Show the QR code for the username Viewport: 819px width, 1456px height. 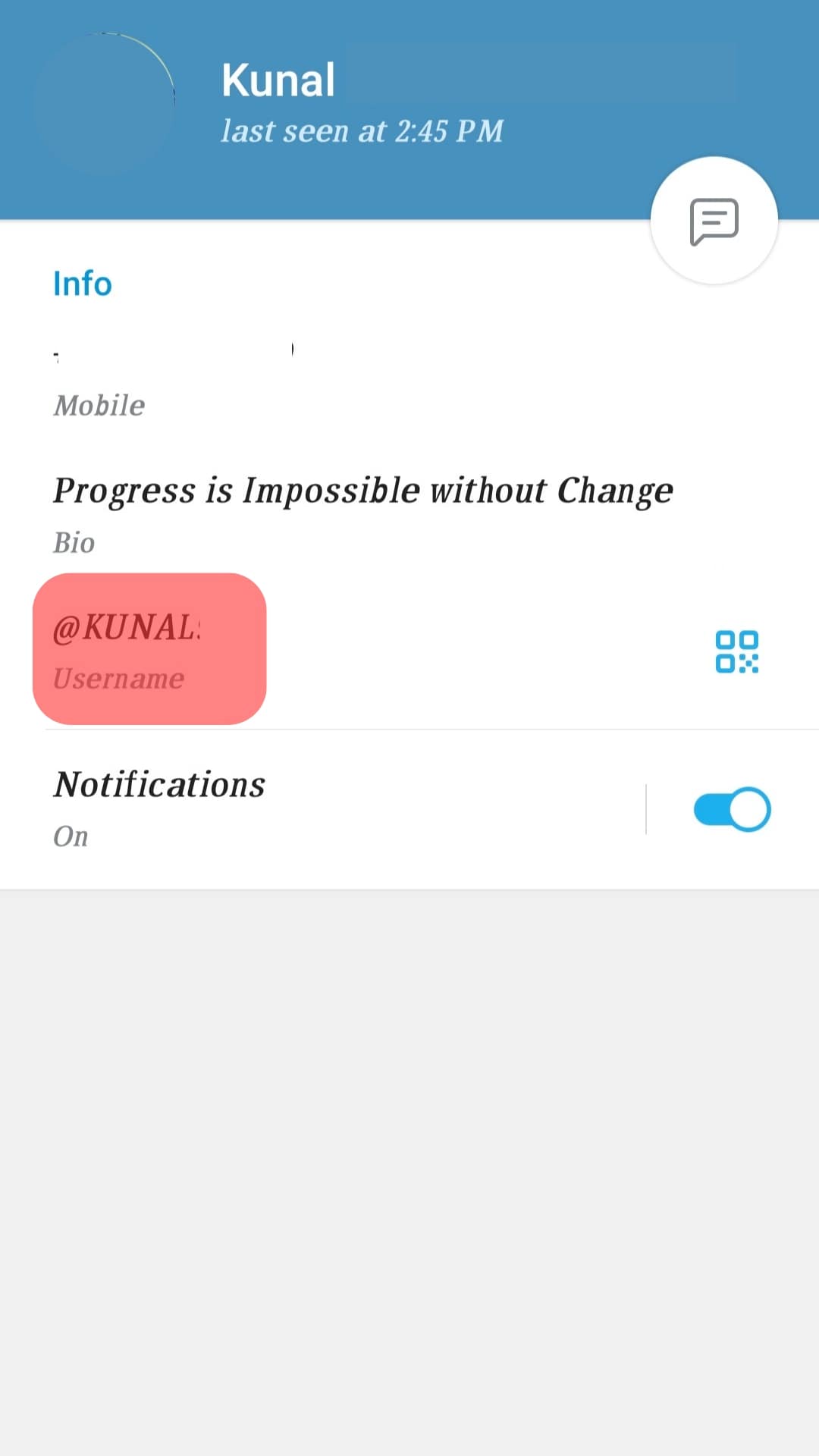736,651
